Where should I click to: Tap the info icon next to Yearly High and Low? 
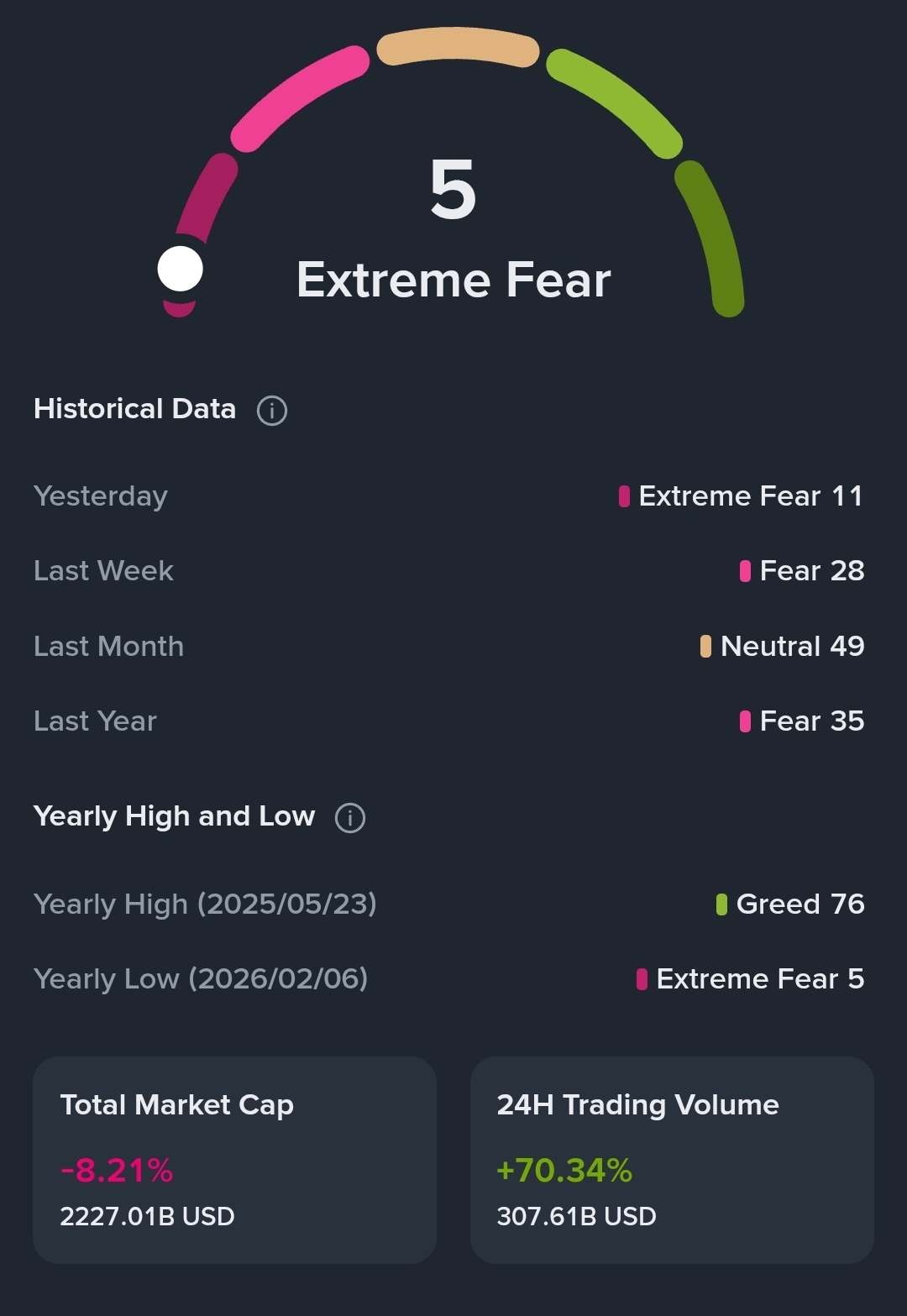(350, 817)
